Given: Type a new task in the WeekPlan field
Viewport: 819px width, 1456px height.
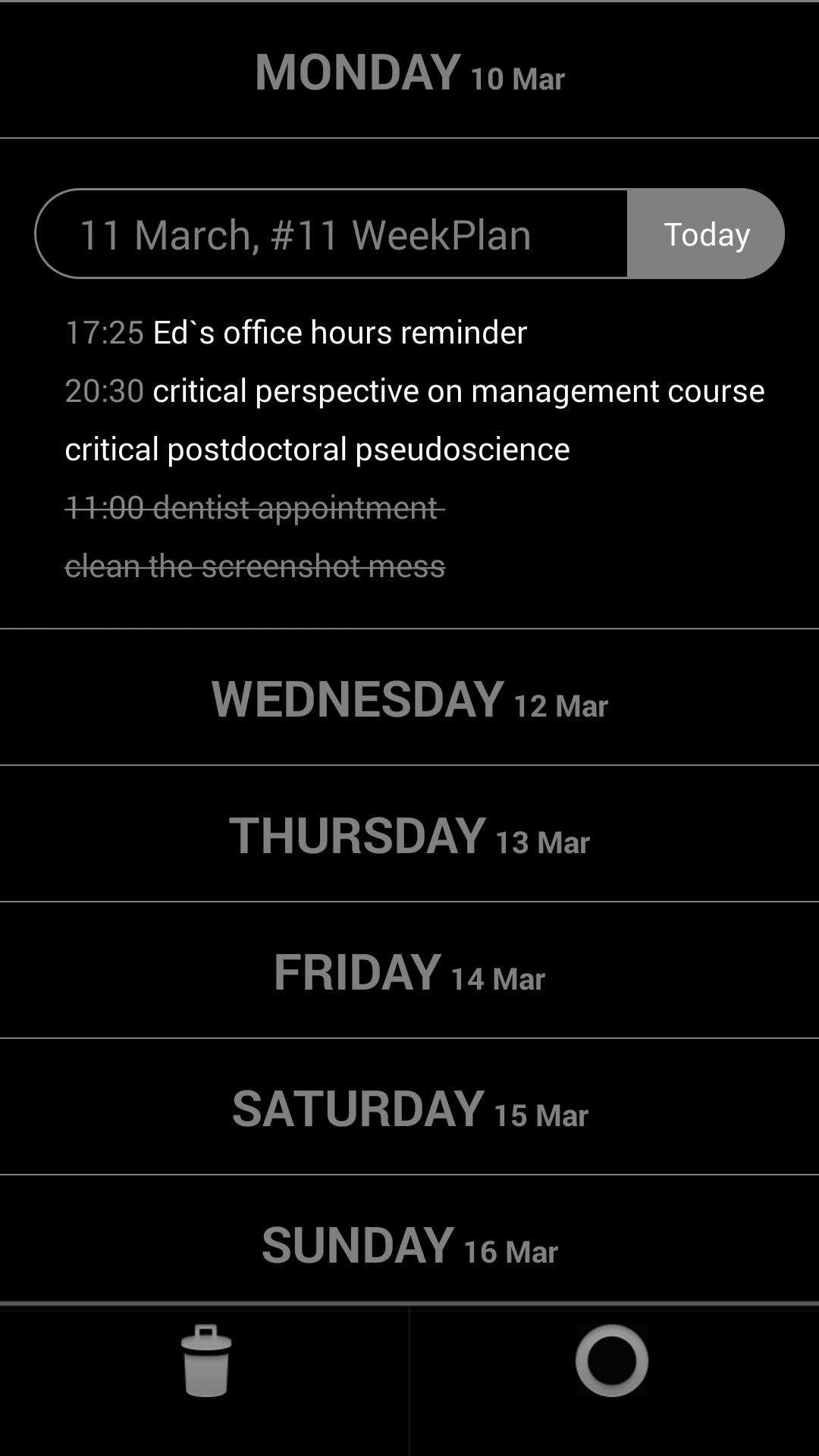Looking at the screenshot, I should [331, 234].
